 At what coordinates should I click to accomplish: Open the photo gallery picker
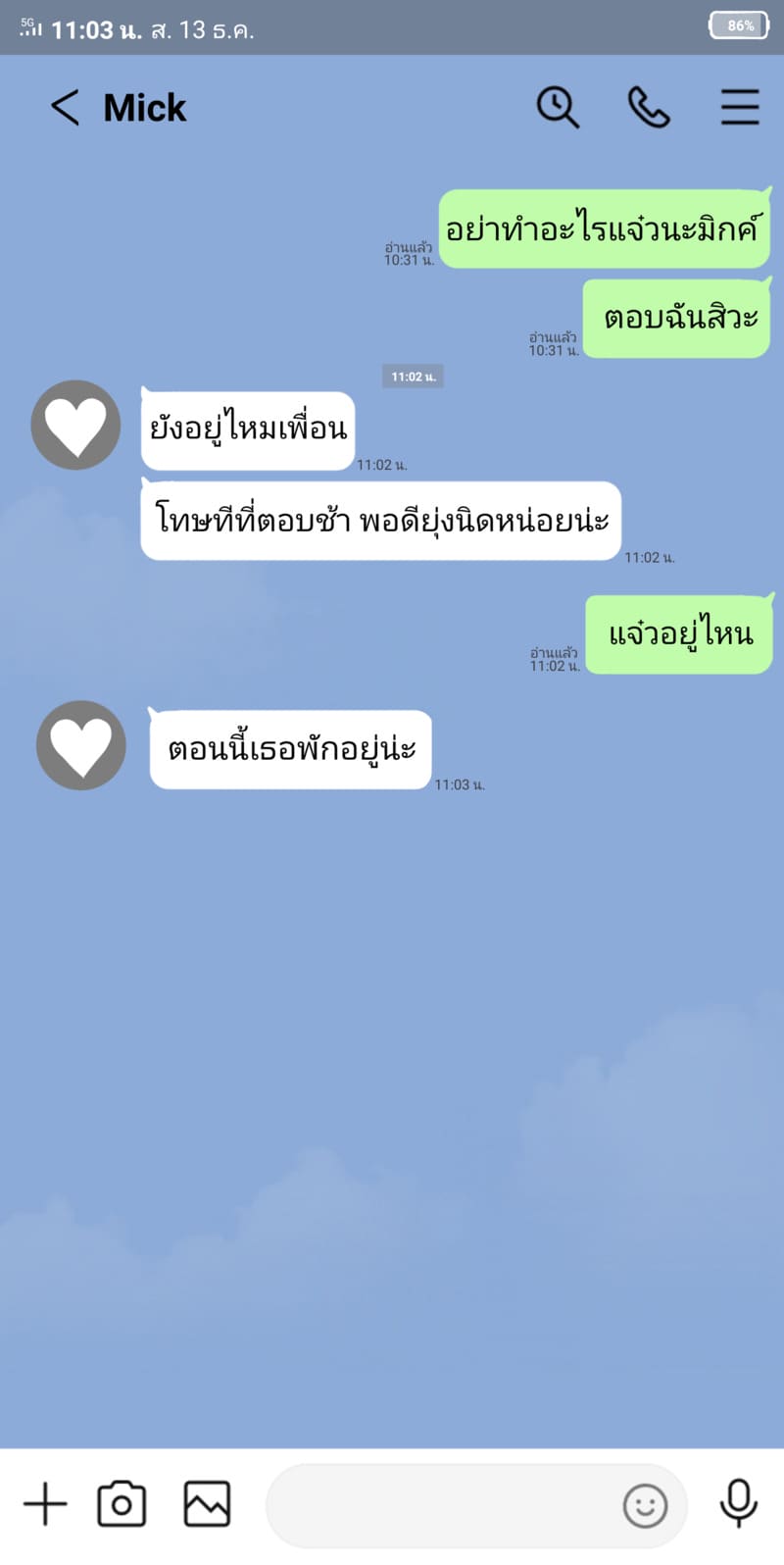206,1503
